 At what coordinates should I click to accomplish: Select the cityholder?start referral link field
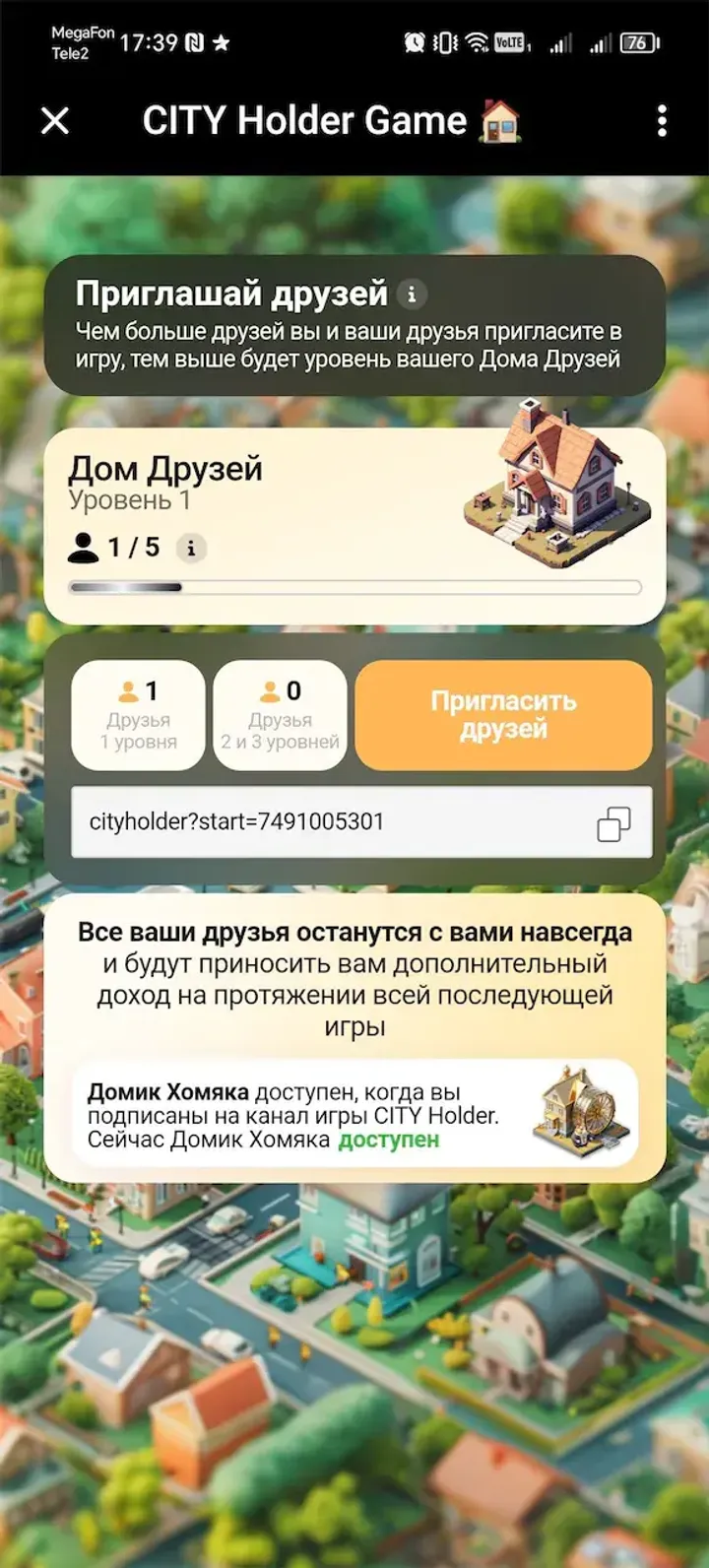coord(295,823)
